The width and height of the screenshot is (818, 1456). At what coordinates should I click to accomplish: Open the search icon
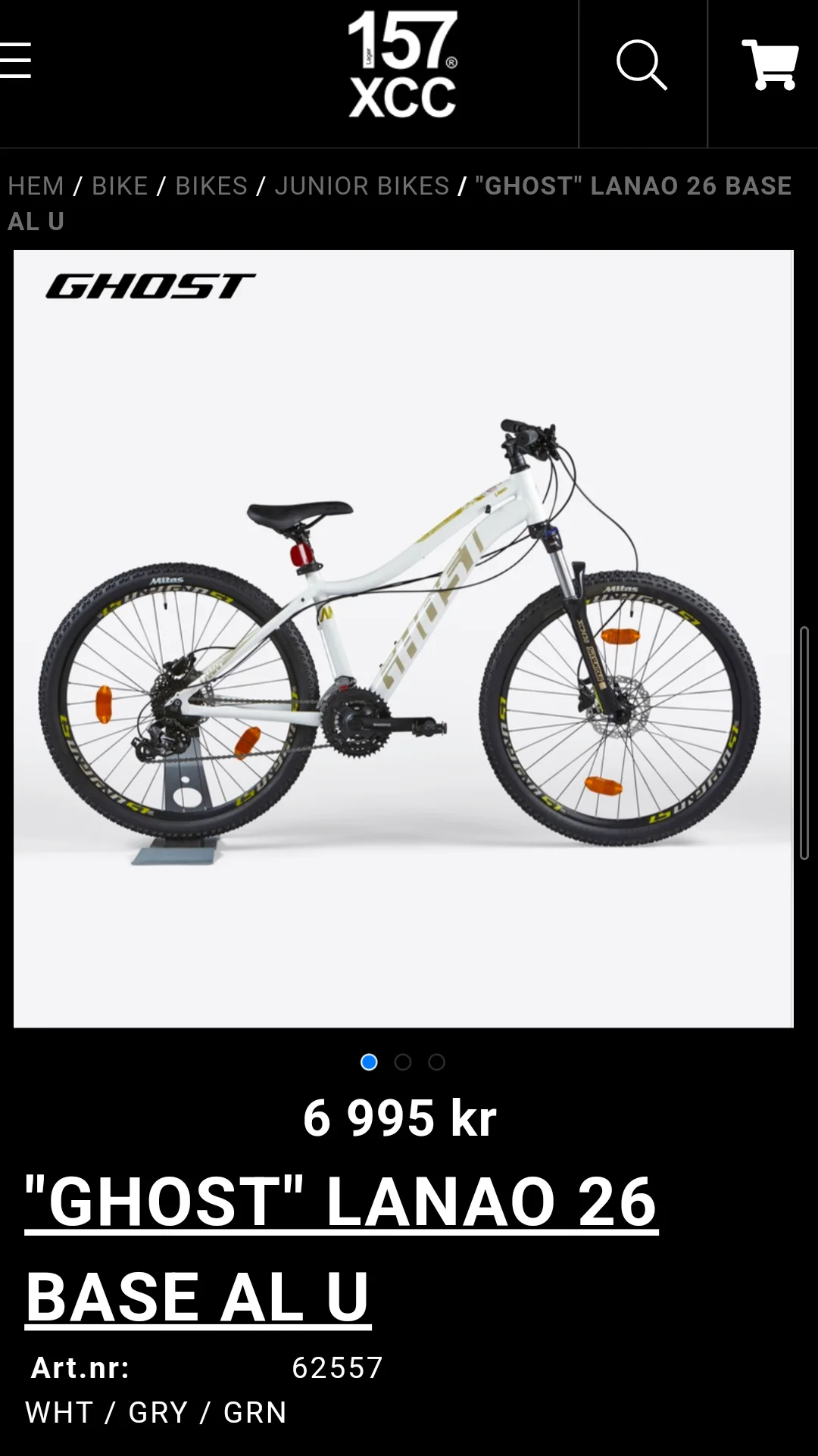pyautogui.click(x=642, y=65)
